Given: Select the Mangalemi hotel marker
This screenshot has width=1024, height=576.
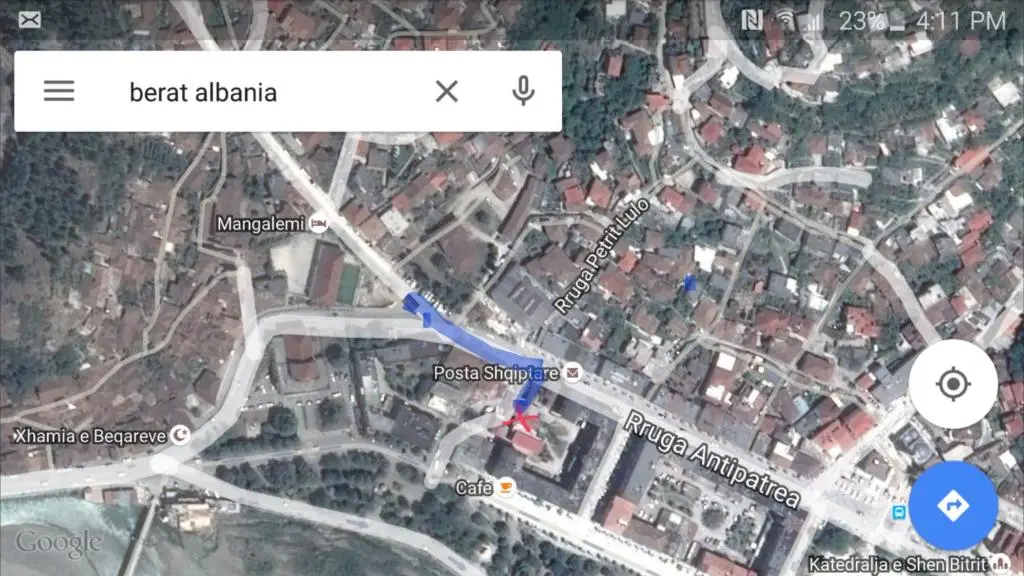Looking at the screenshot, I should click(319, 222).
